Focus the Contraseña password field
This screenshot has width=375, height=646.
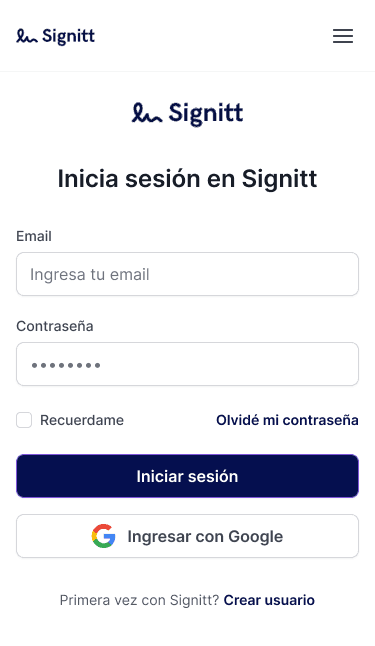pos(188,364)
